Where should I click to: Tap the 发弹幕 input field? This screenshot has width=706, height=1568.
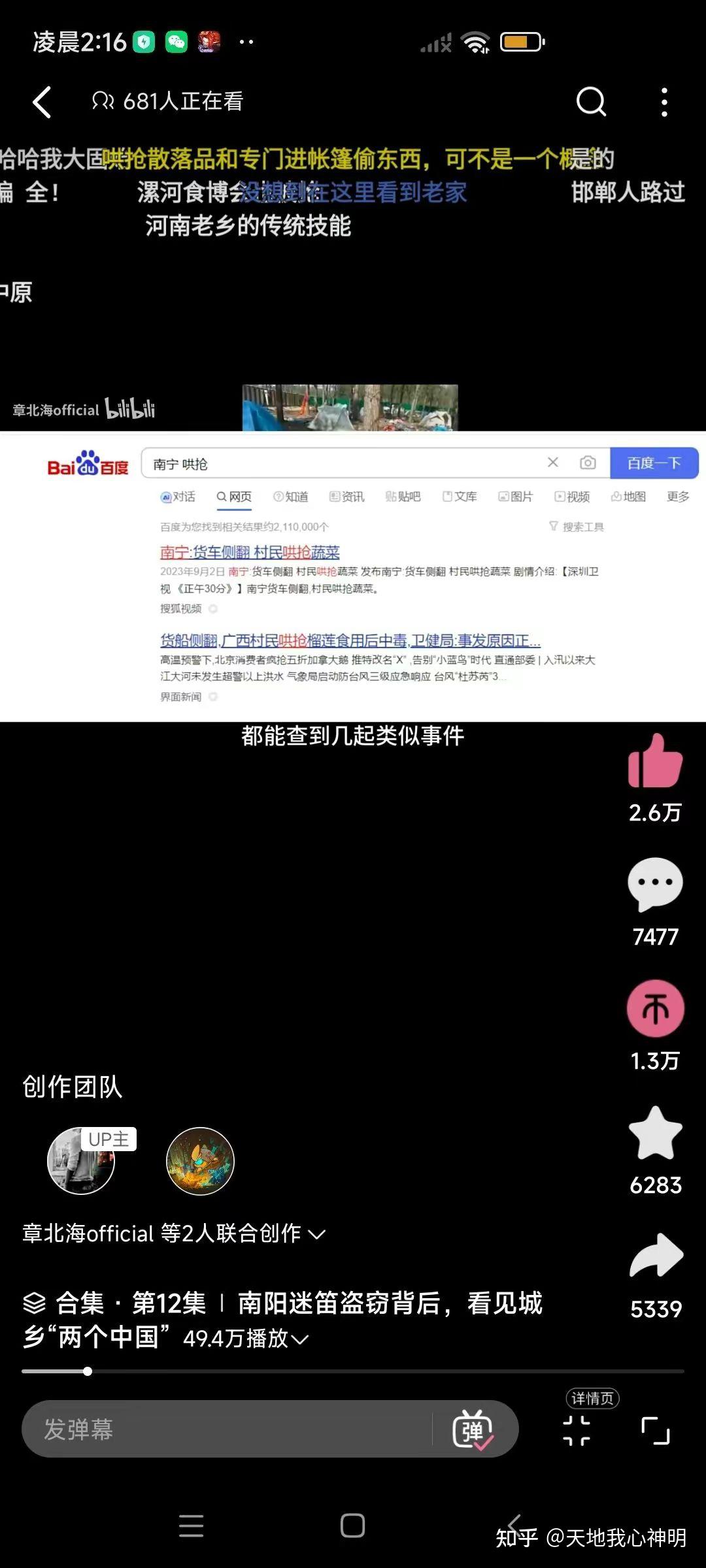[222, 1429]
